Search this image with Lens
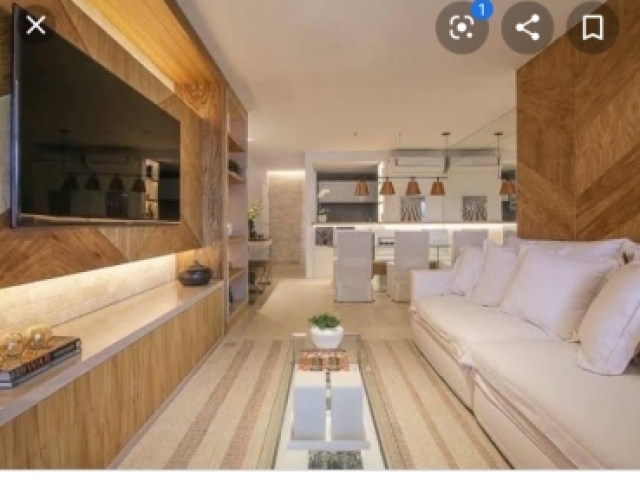 point(461,28)
